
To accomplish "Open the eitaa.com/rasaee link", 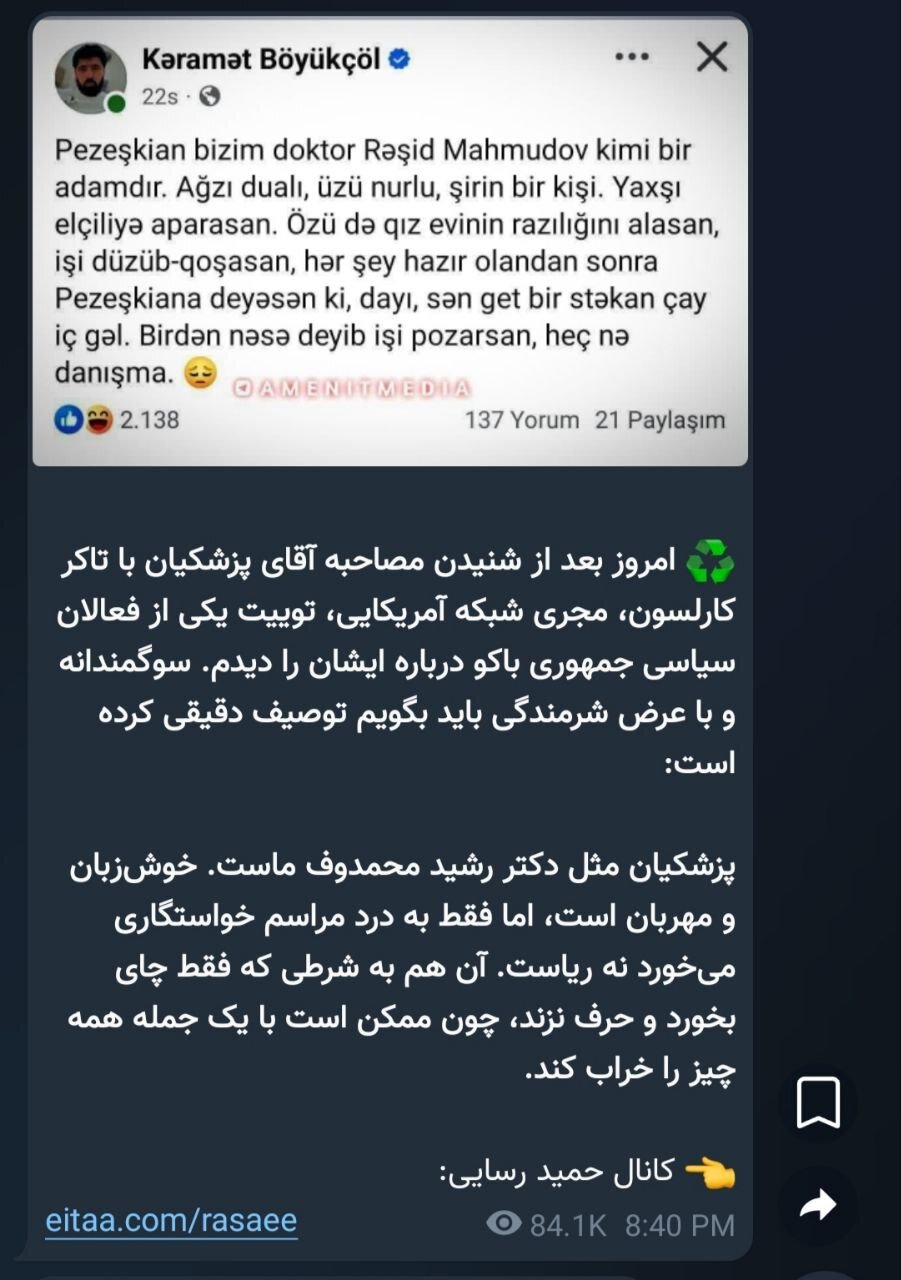I will [171, 1221].
